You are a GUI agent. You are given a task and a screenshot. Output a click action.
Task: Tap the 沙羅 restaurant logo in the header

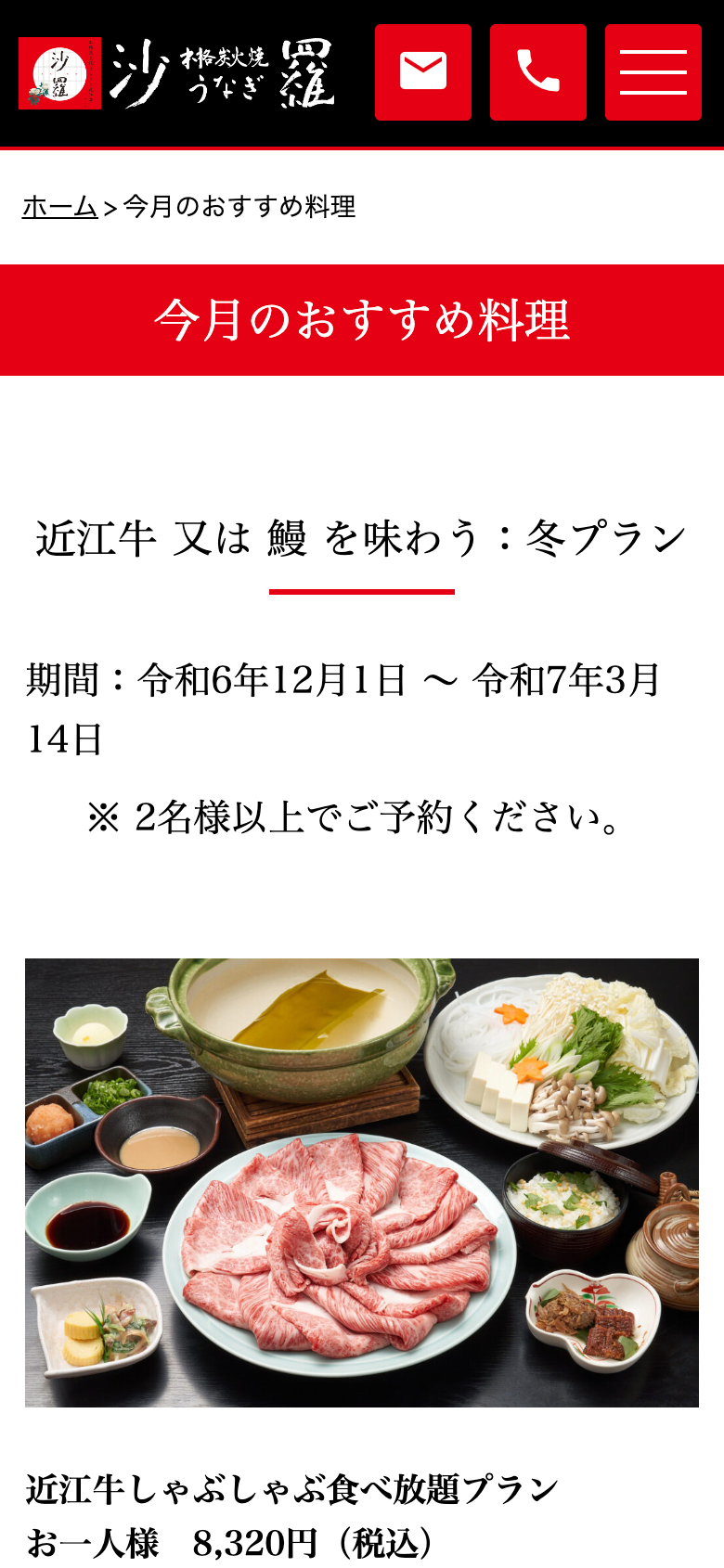click(x=176, y=73)
